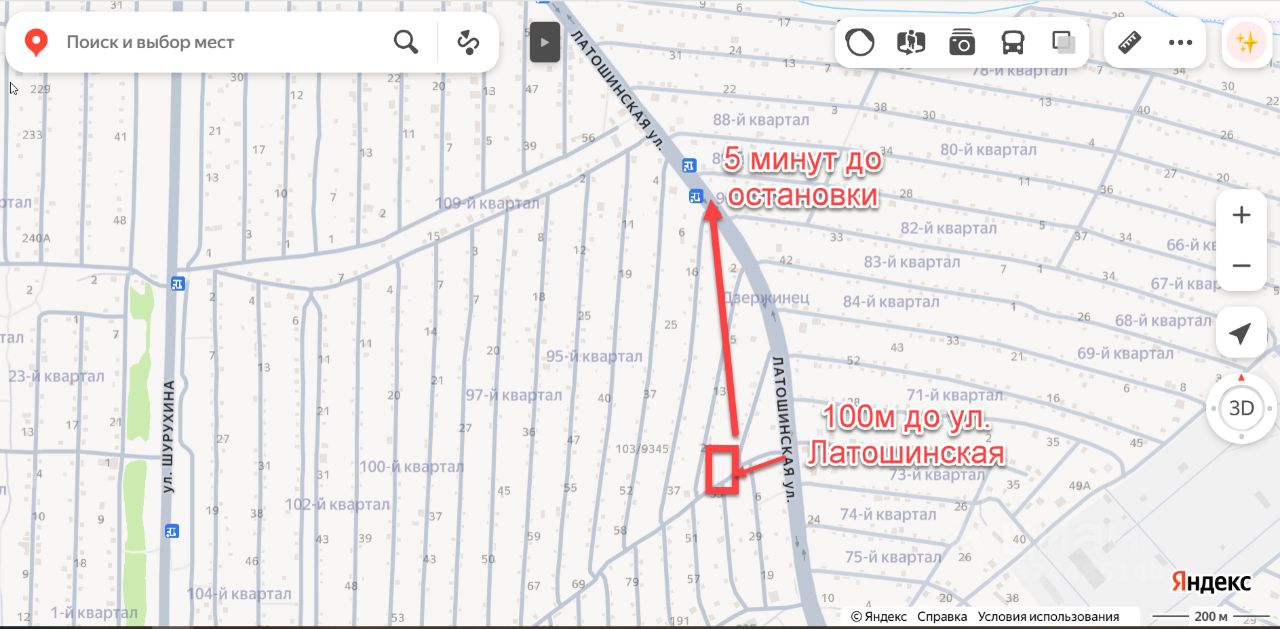The height and width of the screenshot is (629, 1280).
Task: Show moving public transport with the bus icon
Action: click(x=1013, y=42)
